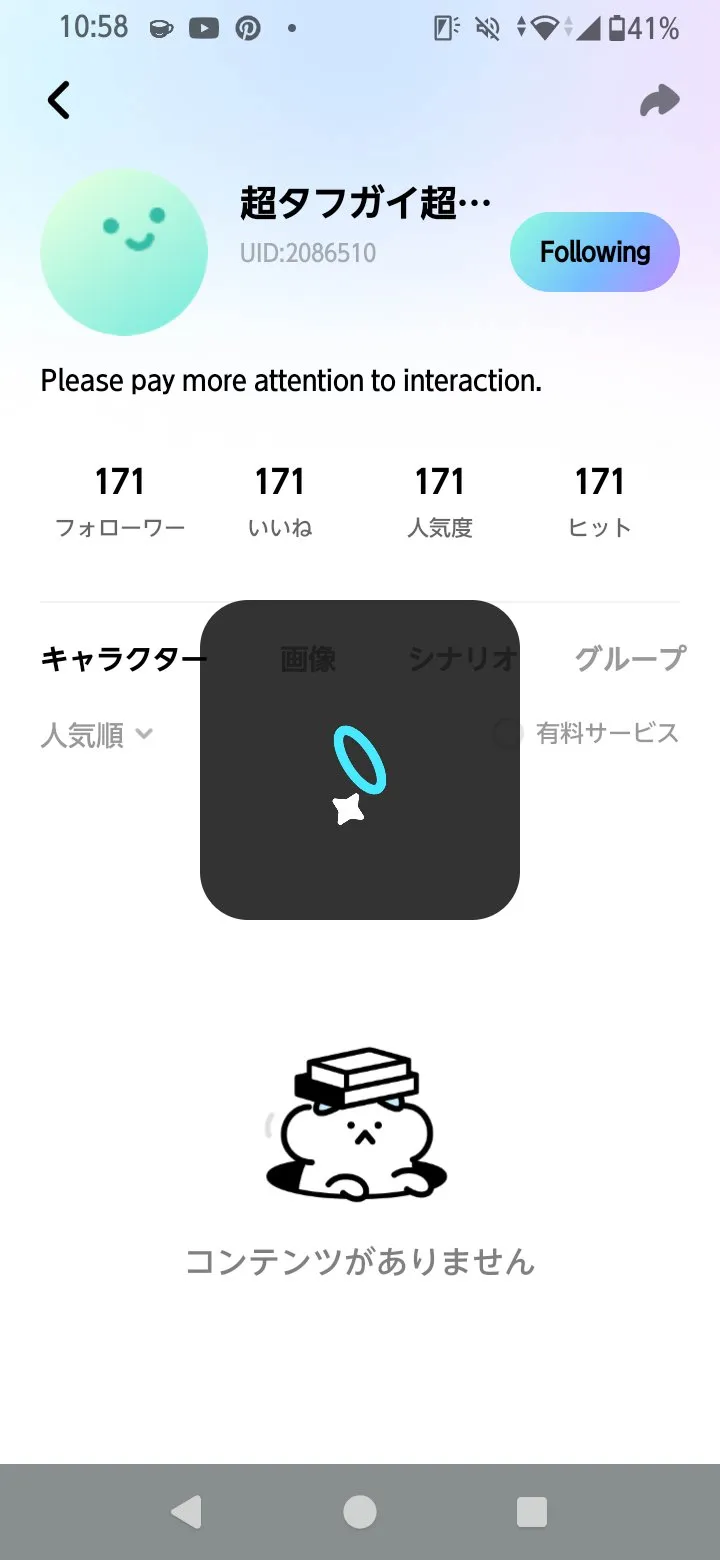Image resolution: width=720 pixels, height=1560 pixels.
Task: Share this profile with the arrow icon
Action: click(659, 101)
